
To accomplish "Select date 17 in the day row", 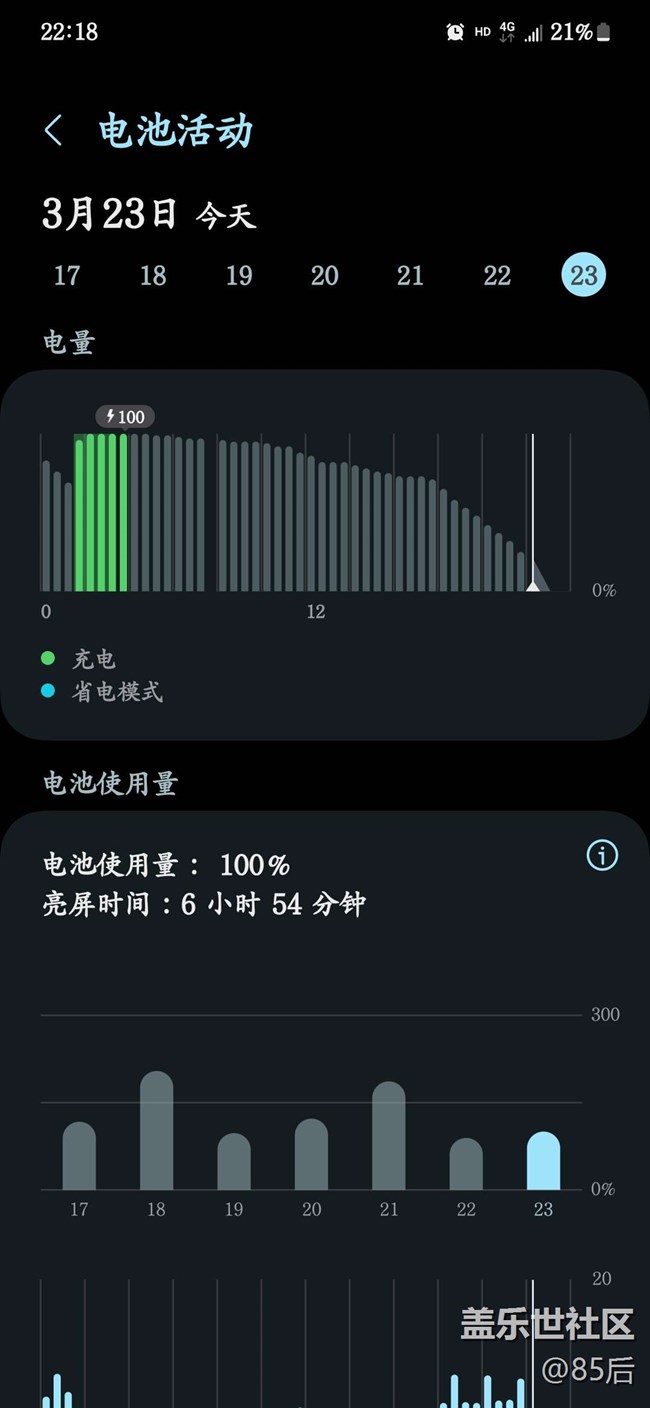I will (x=67, y=275).
